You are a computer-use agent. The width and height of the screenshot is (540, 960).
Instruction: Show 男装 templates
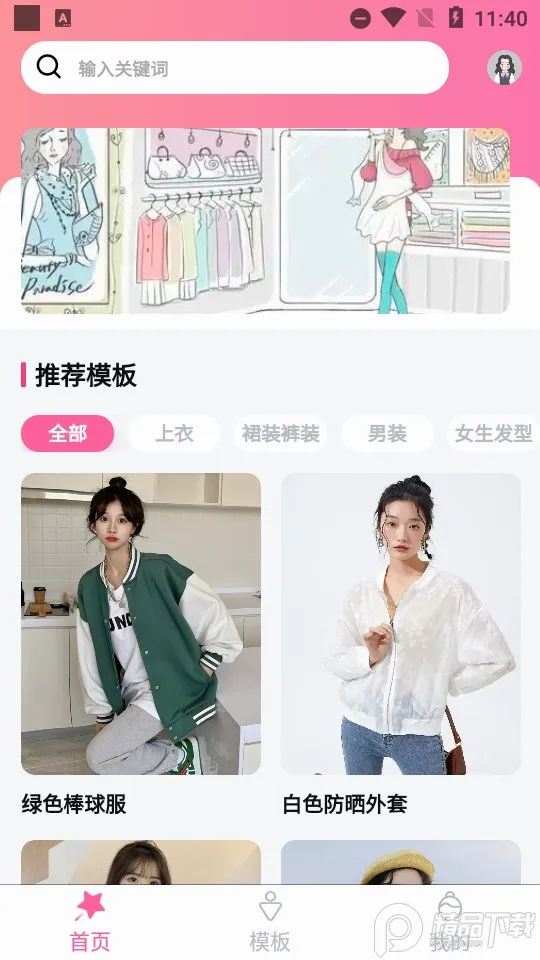387,433
